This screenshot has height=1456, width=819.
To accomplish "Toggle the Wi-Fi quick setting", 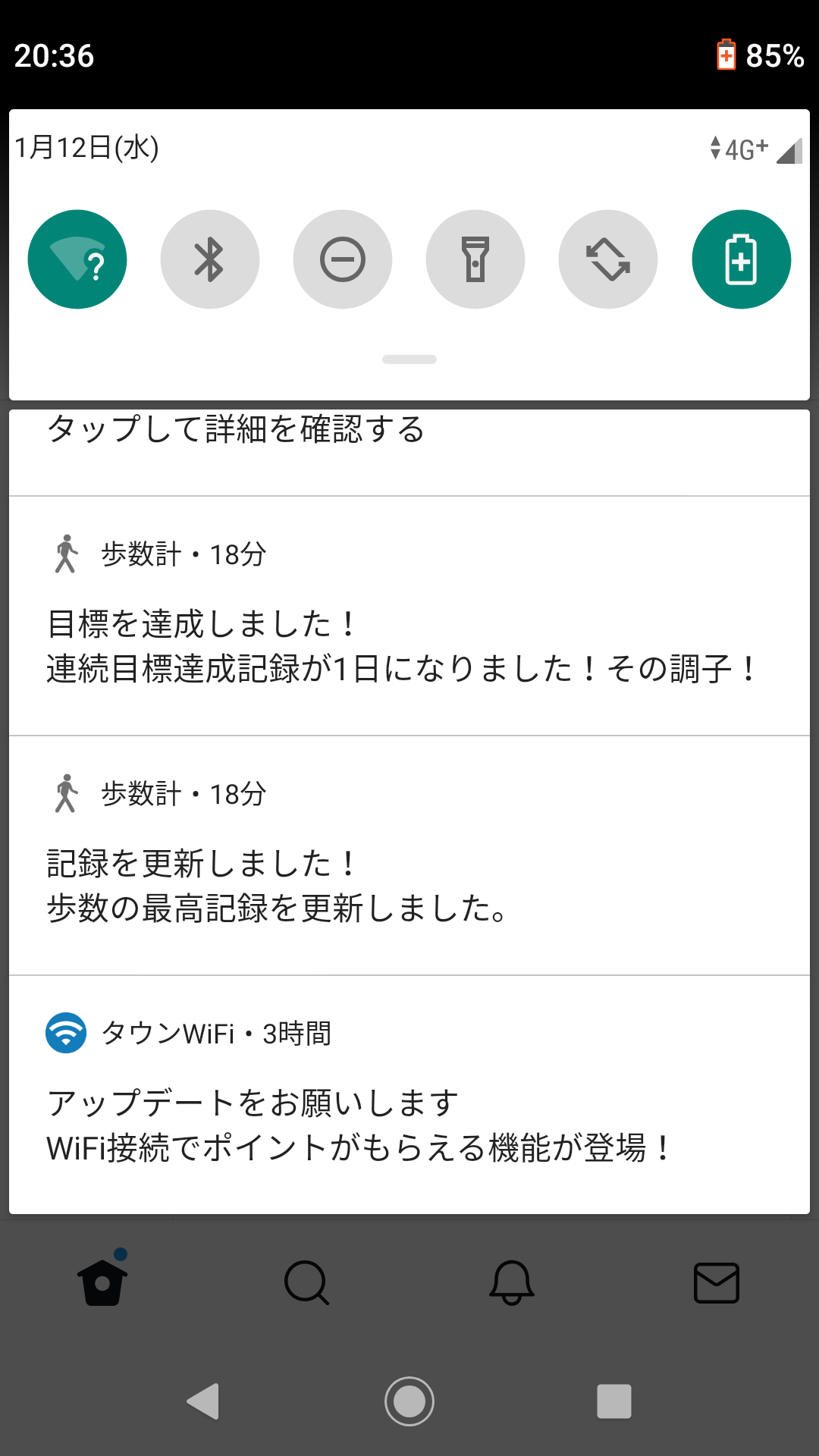I will click(x=77, y=259).
